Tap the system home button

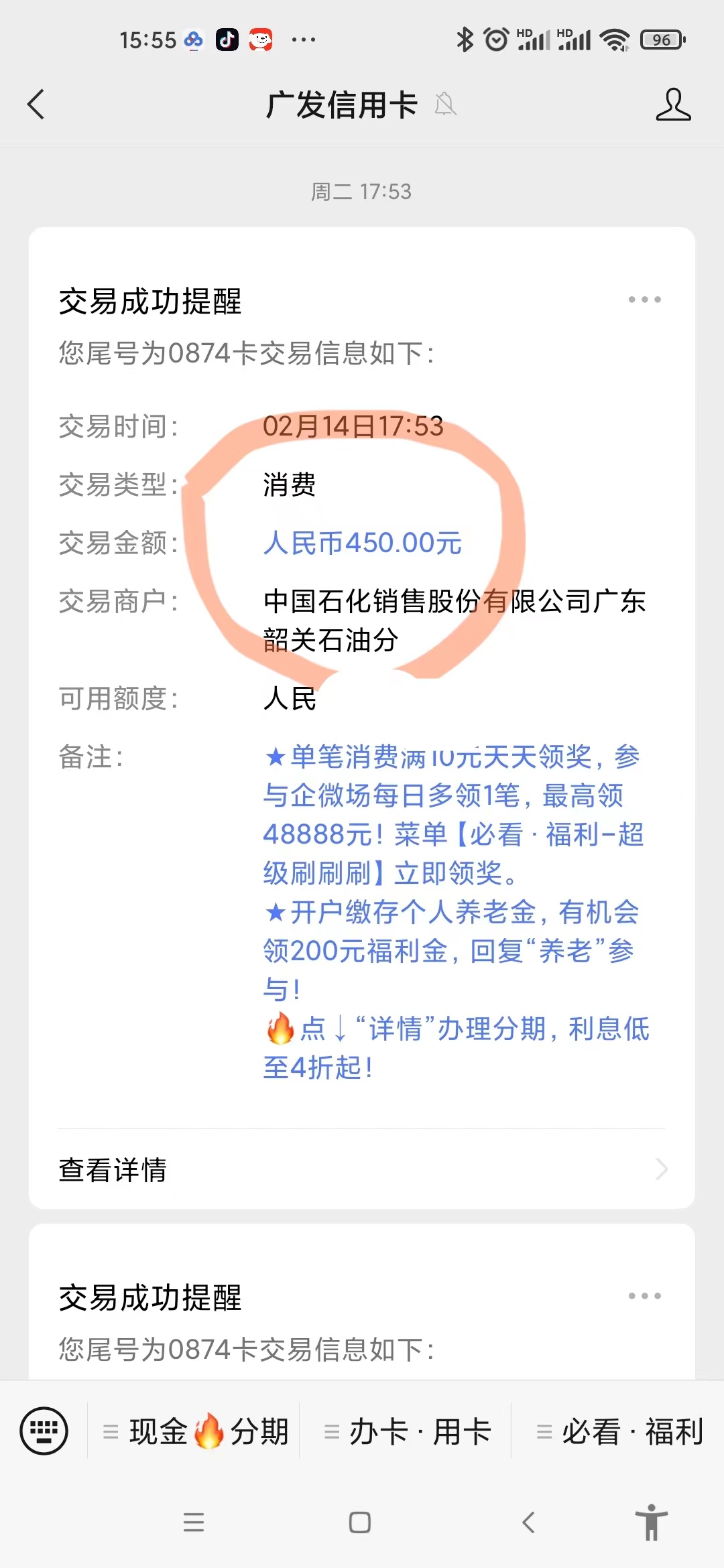click(360, 1522)
